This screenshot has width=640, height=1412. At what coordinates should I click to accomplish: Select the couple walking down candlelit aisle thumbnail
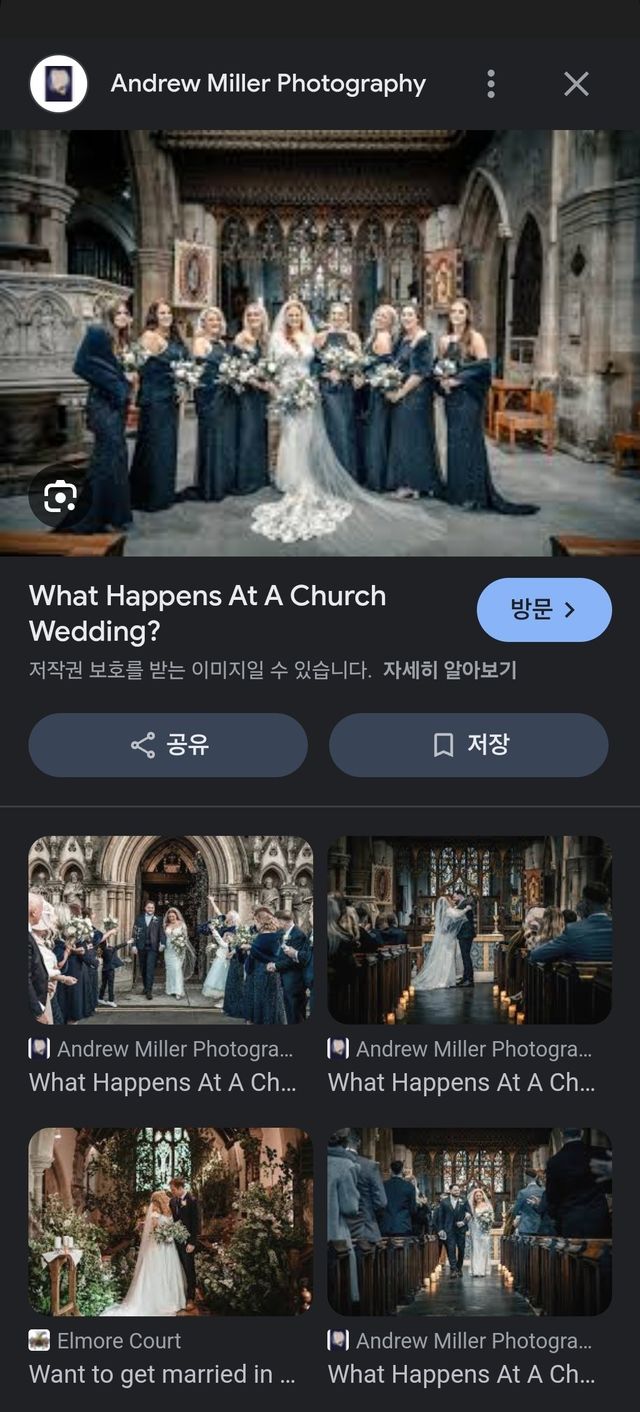[x=469, y=1222]
